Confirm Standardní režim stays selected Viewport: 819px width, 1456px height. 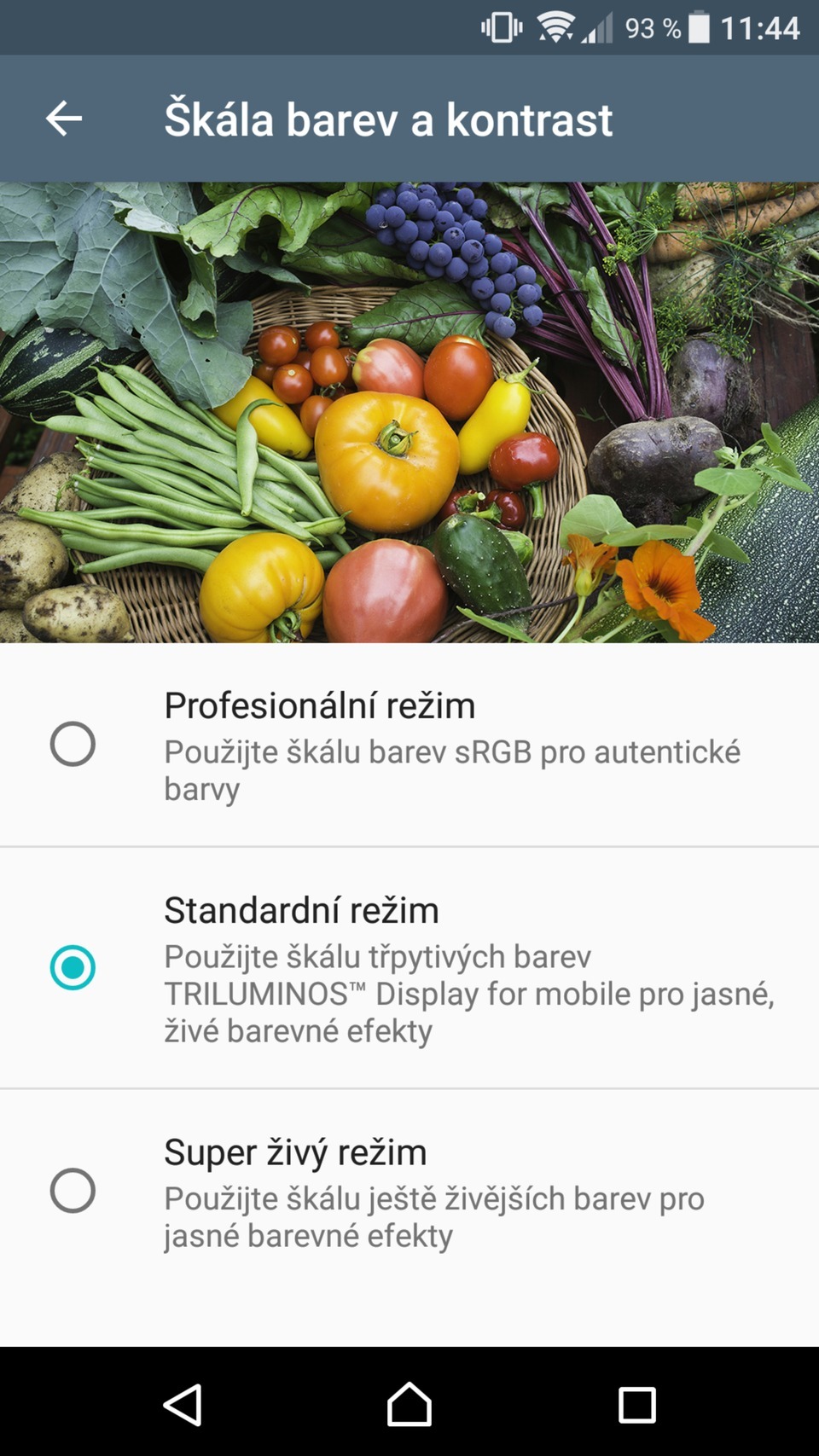[x=73, y=968]
